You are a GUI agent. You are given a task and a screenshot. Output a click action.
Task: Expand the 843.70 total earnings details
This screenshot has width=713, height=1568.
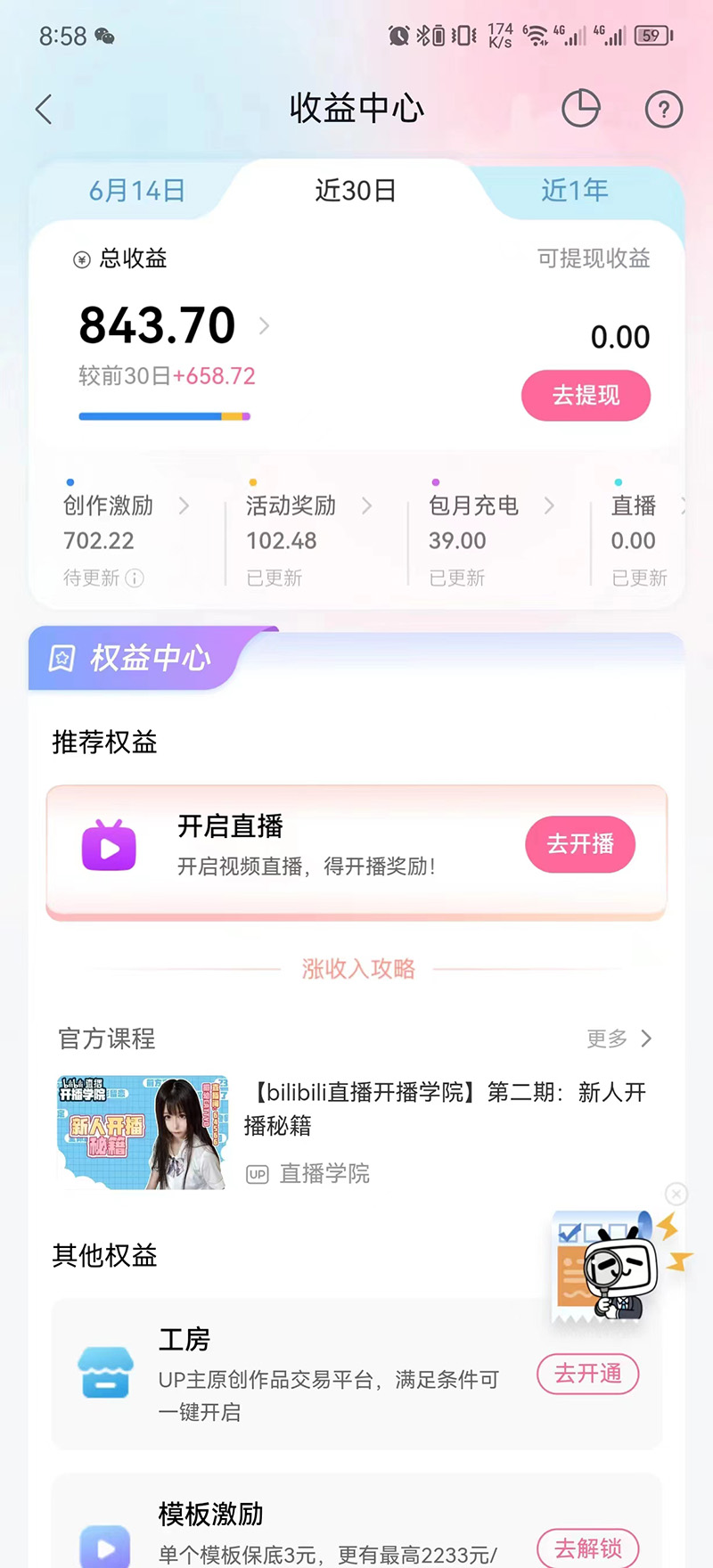click(264, 326)
